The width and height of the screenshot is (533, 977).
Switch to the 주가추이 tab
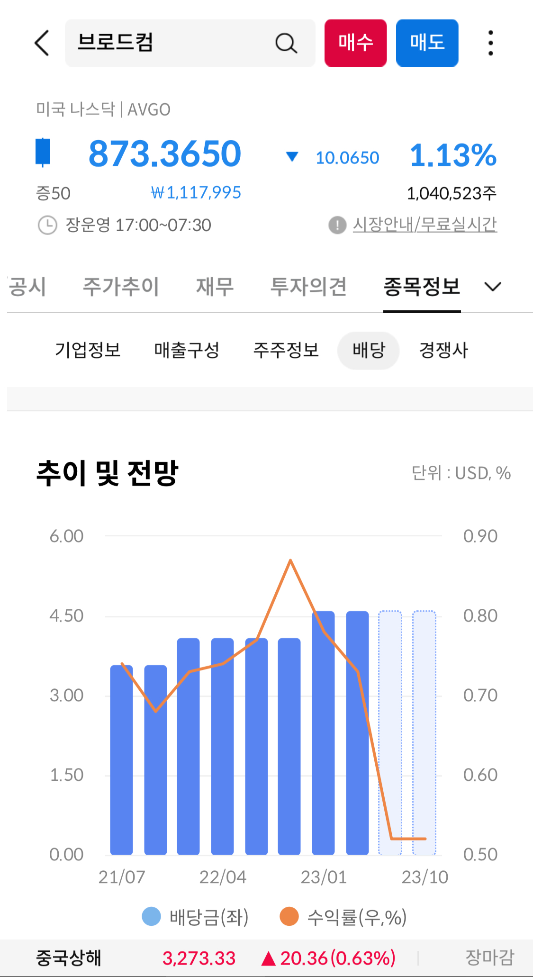(121, 287)
